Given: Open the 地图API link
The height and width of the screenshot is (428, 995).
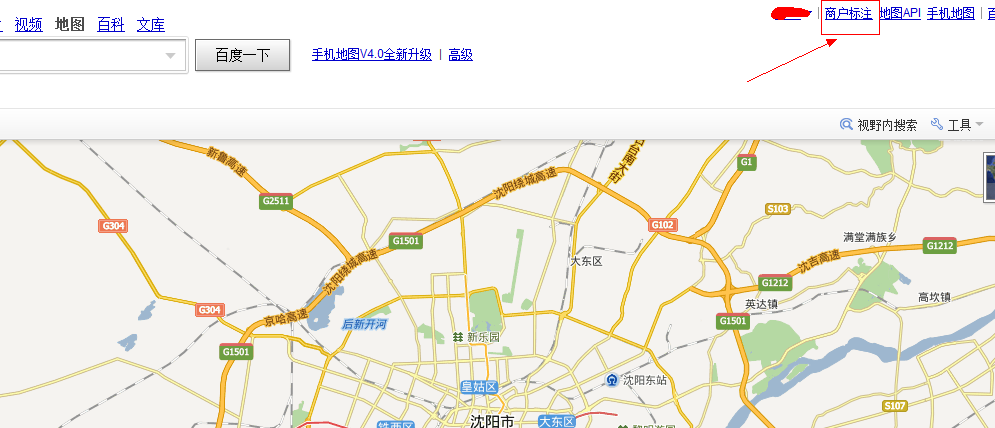Looking at the screenshot, I should click(900, 13).
